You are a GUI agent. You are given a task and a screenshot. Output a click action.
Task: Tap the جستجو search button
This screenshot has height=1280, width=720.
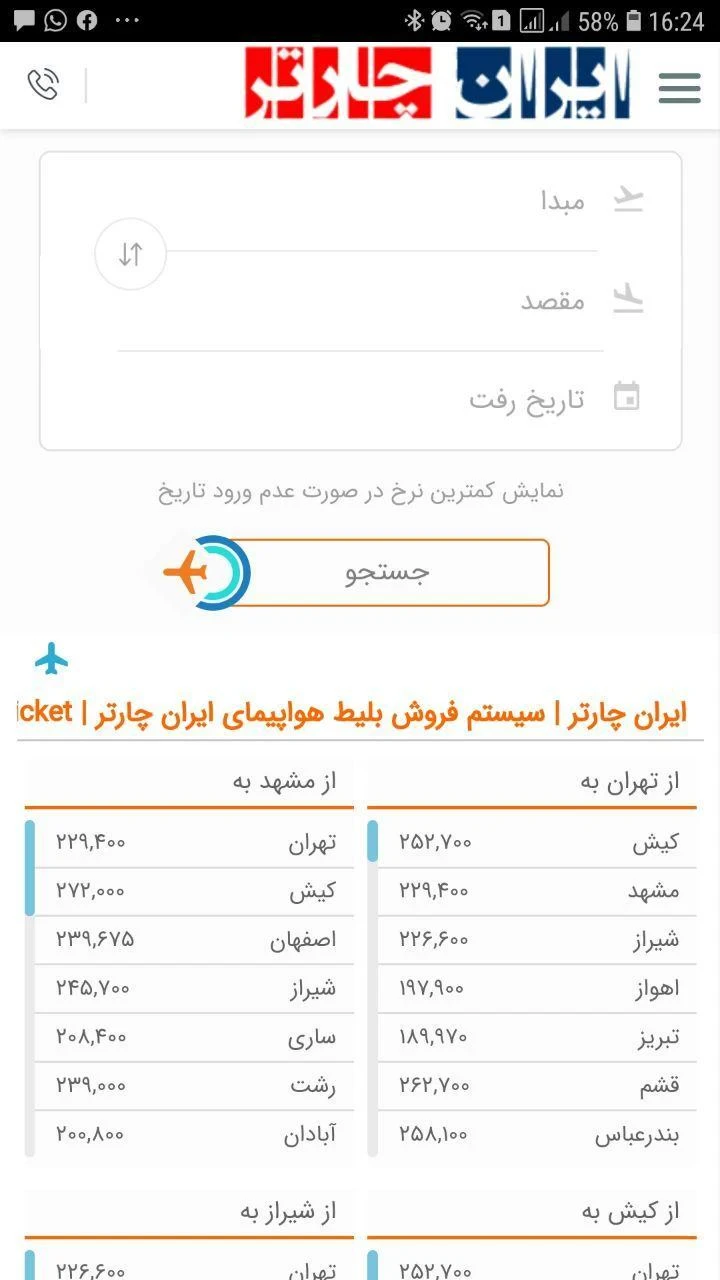[x=388, y=572]
